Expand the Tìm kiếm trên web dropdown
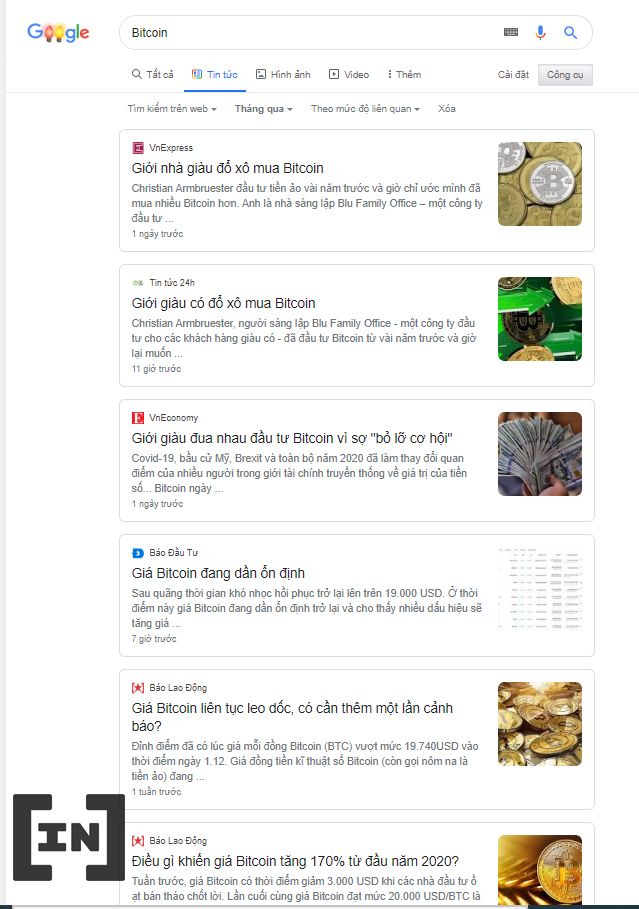Image resolution: width=639 pixels, height=909 pixels. 172,109
